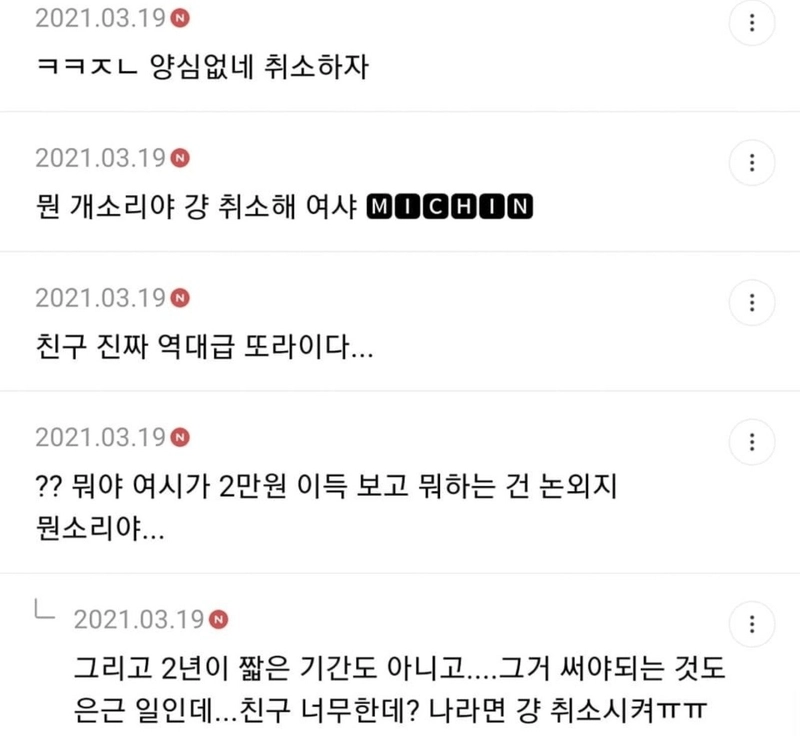Open options for '2만원 이득' comment
The width and height of the screenshot is (800, 736).
click(752, 440)
